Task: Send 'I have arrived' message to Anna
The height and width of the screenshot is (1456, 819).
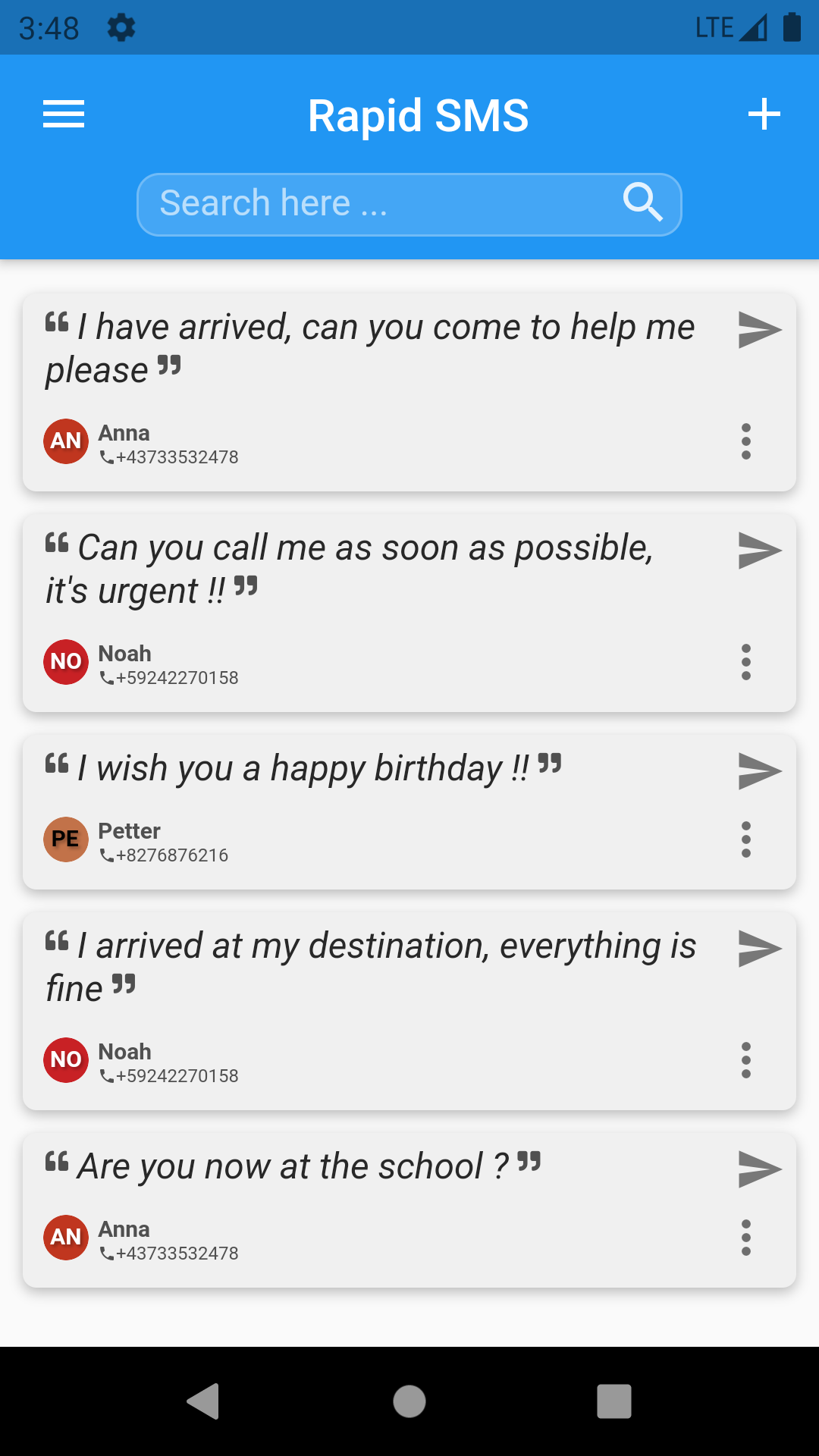Action: coord(759,330)
